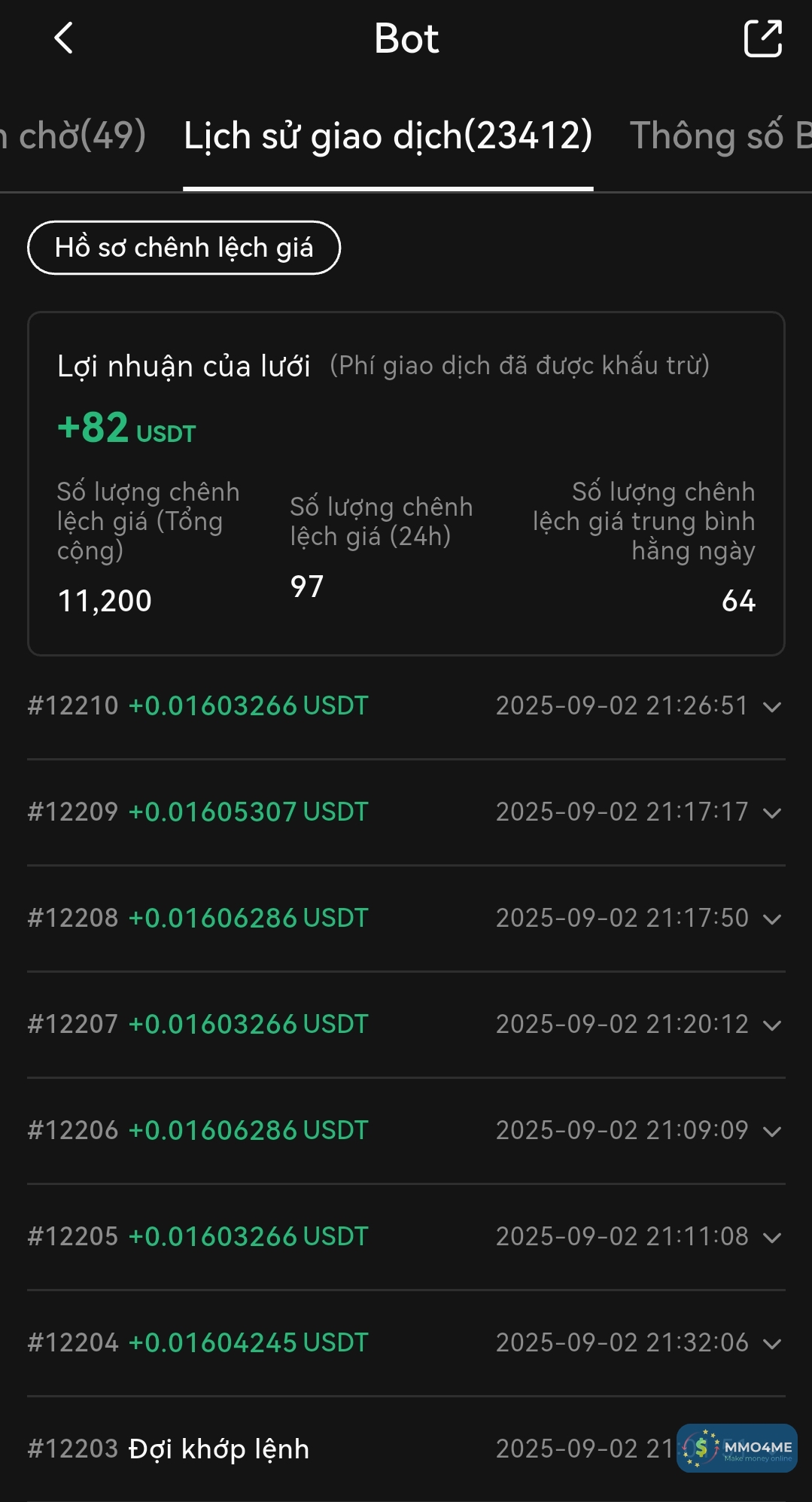Expand trade record #12207
The image size is (812, 1502).
(x=772, y=1025)
